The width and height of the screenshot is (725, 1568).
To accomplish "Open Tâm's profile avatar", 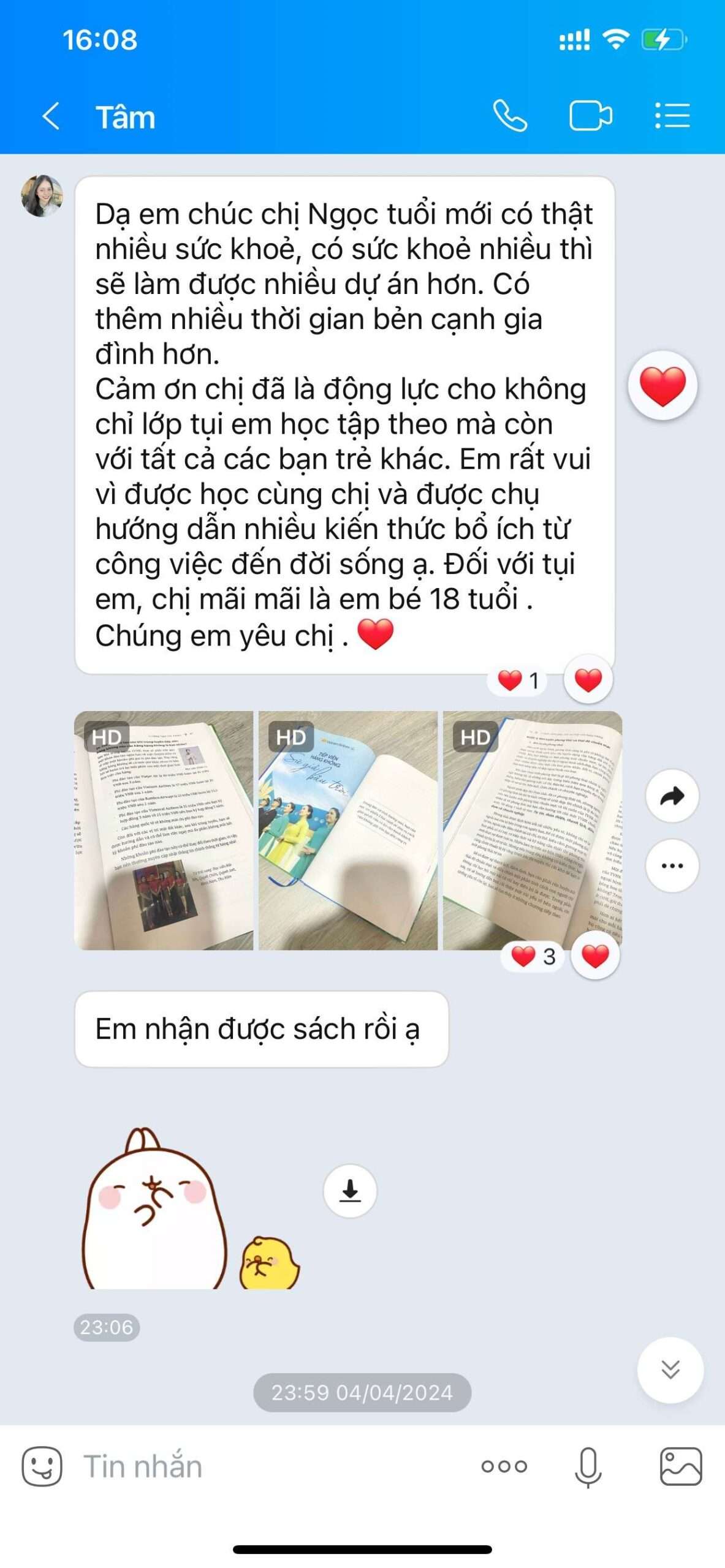I will tap(42, 196).
